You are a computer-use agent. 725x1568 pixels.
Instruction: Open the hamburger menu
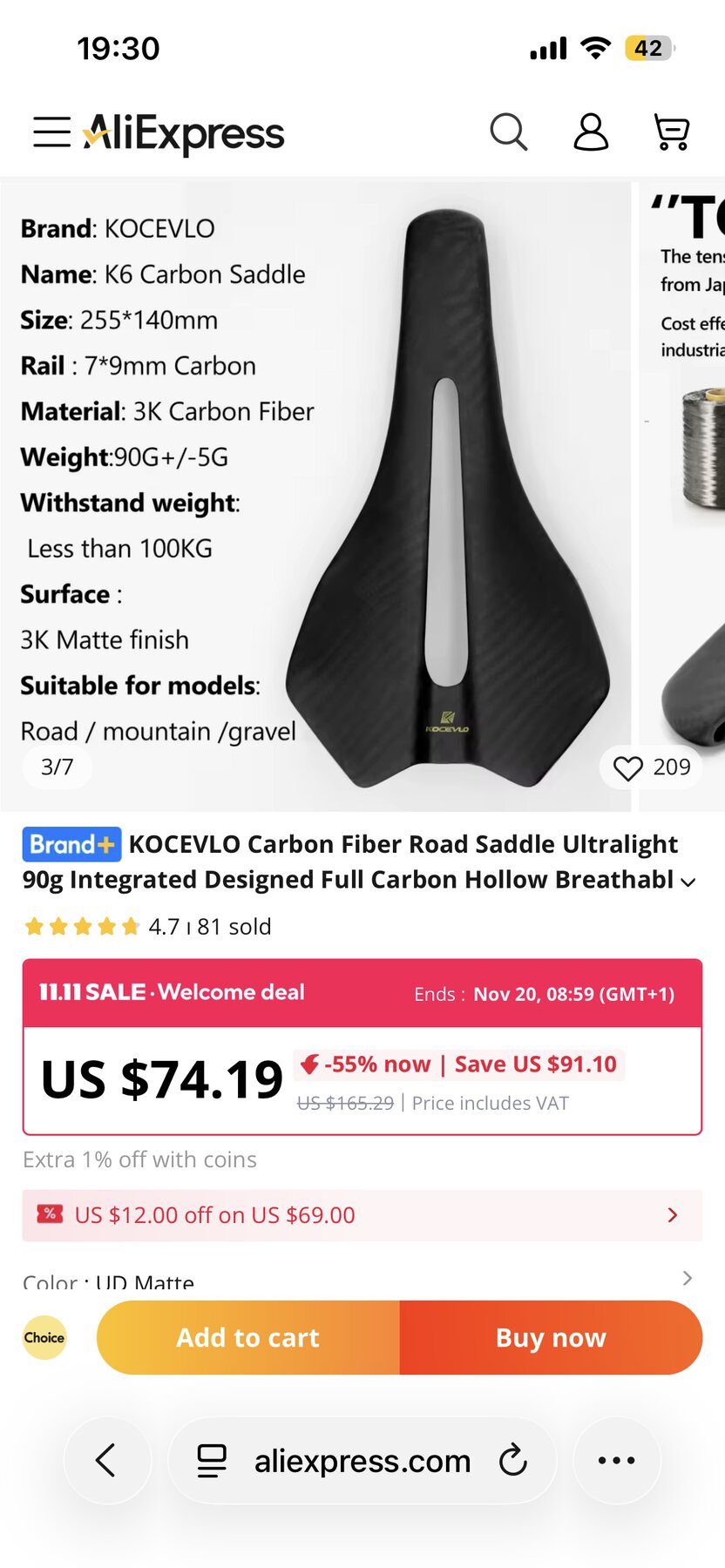tap(51, 132)
